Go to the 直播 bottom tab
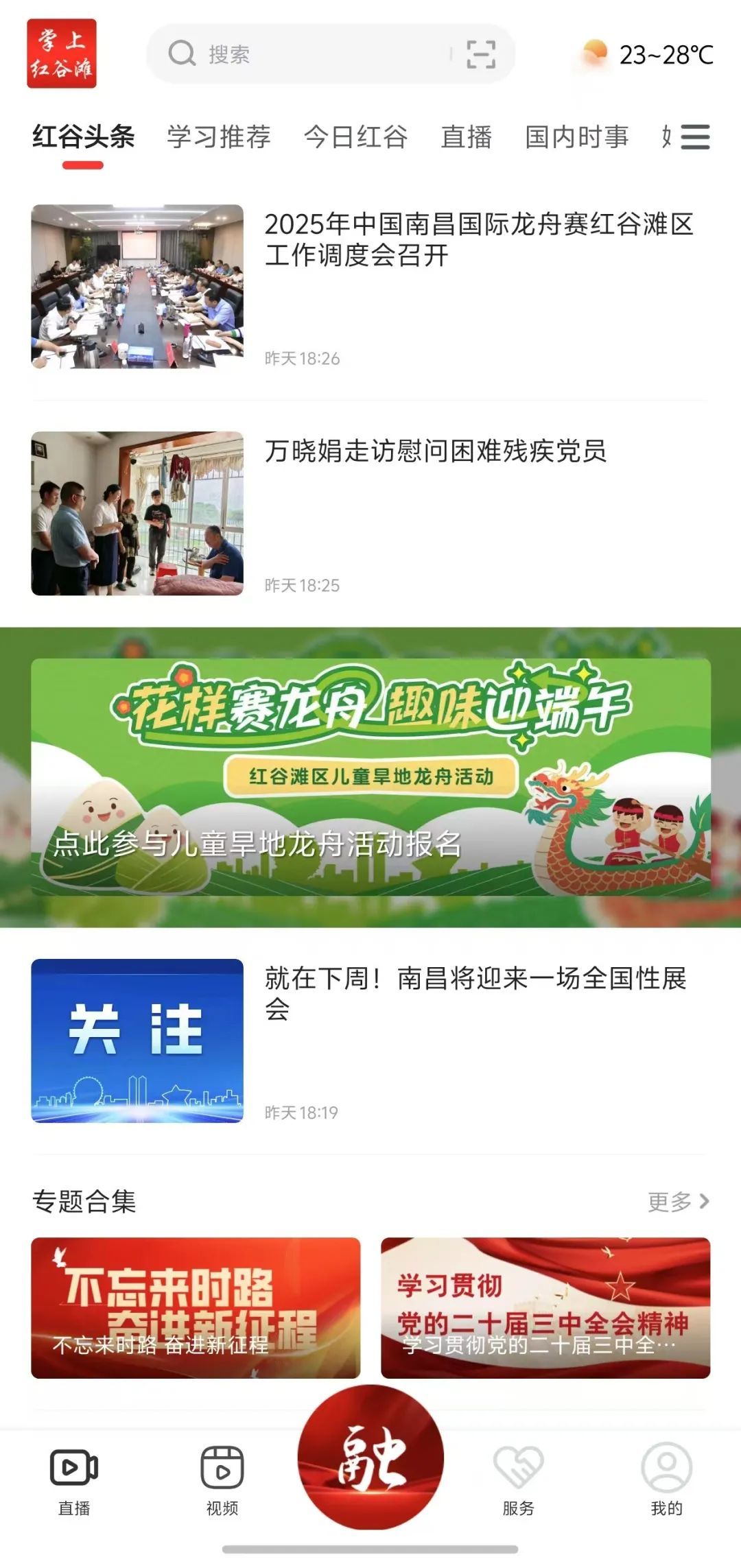Viewport: 741px width, 1568px height. (74, 1480)
